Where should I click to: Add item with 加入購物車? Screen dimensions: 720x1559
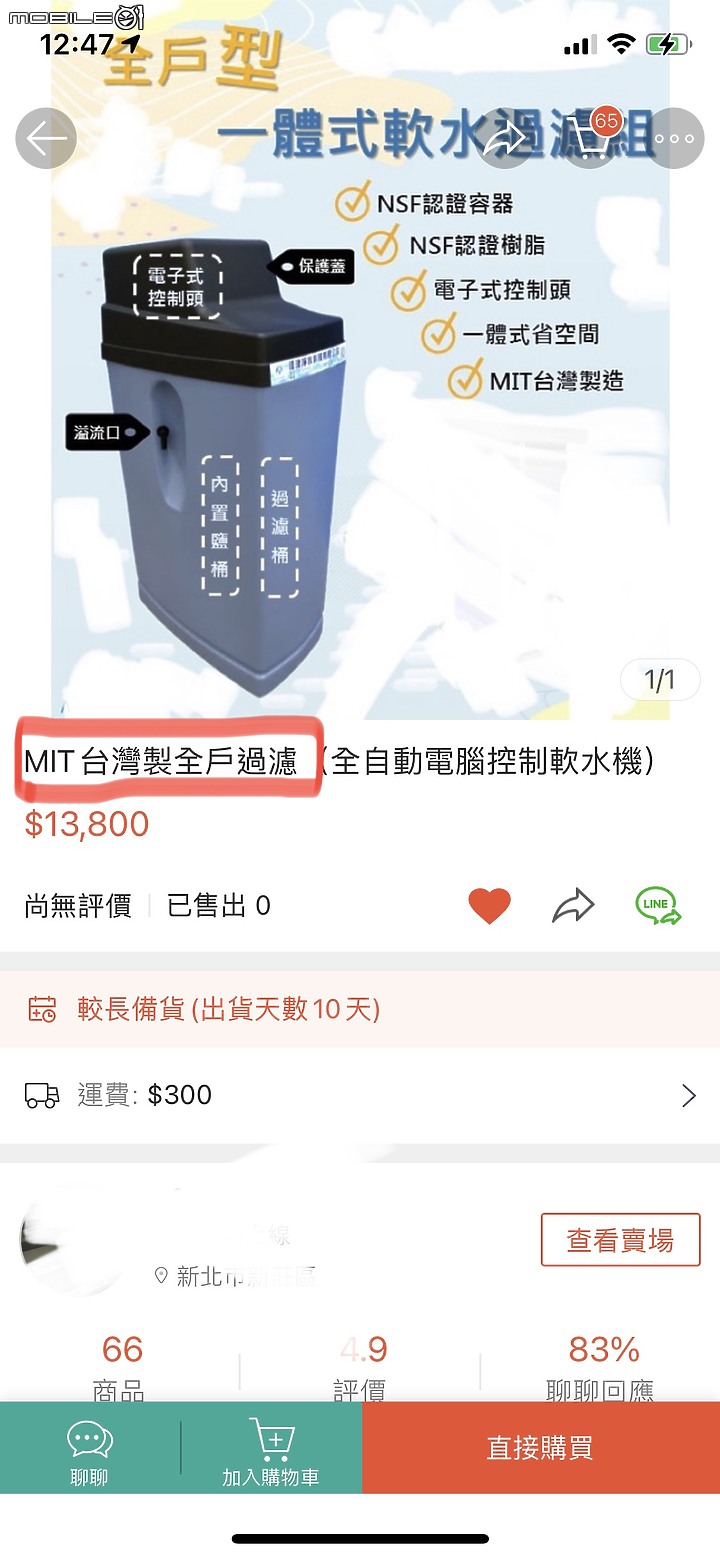coord(271,1449)
